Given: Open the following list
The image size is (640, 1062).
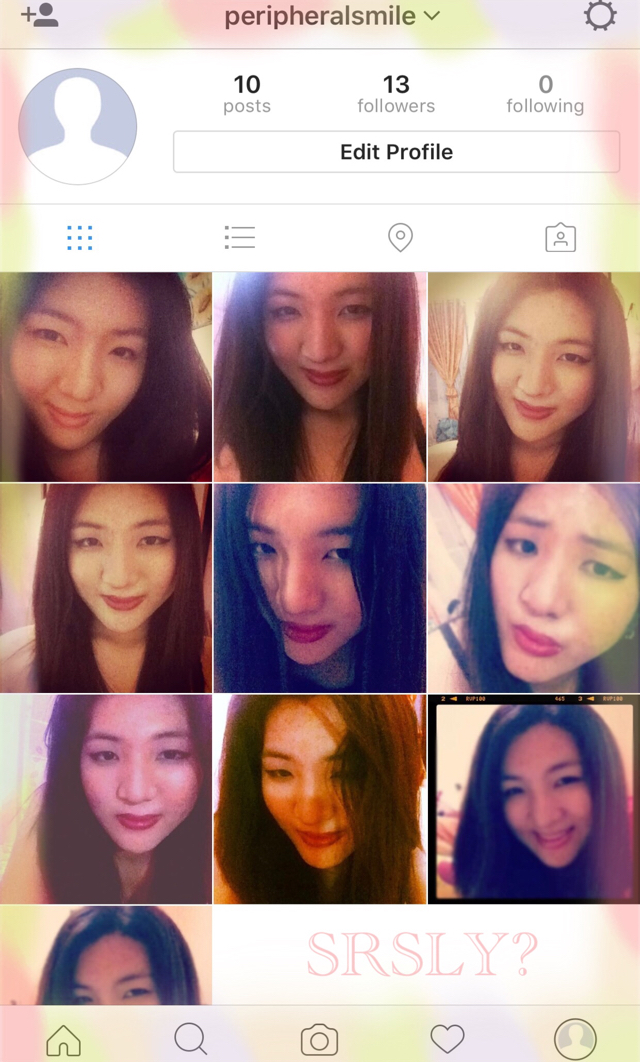Looking at the screenshot, I should [x=545, y=94].
